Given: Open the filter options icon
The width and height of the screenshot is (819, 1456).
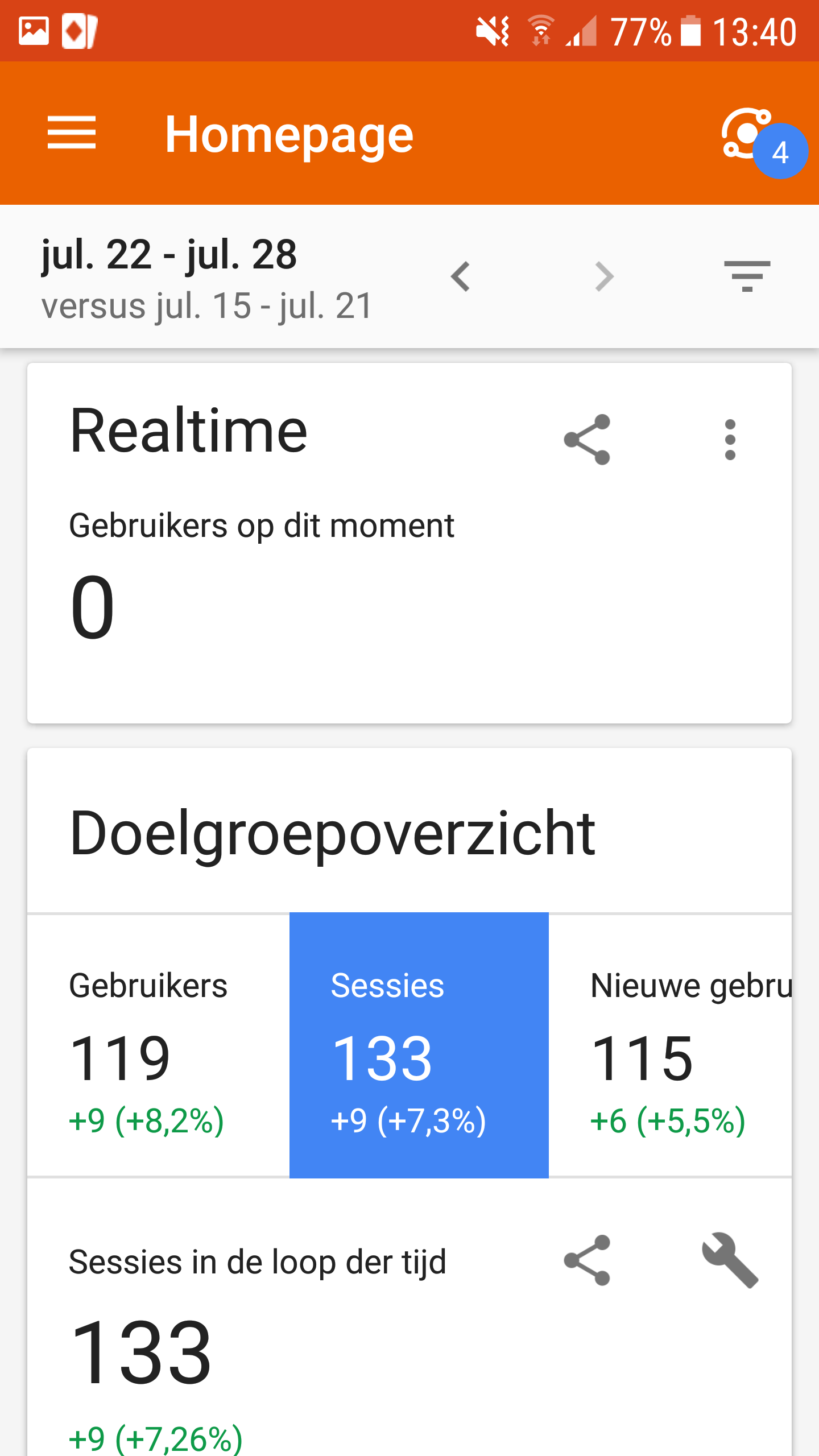Looking at the screenshot, I should coord(747,276).
